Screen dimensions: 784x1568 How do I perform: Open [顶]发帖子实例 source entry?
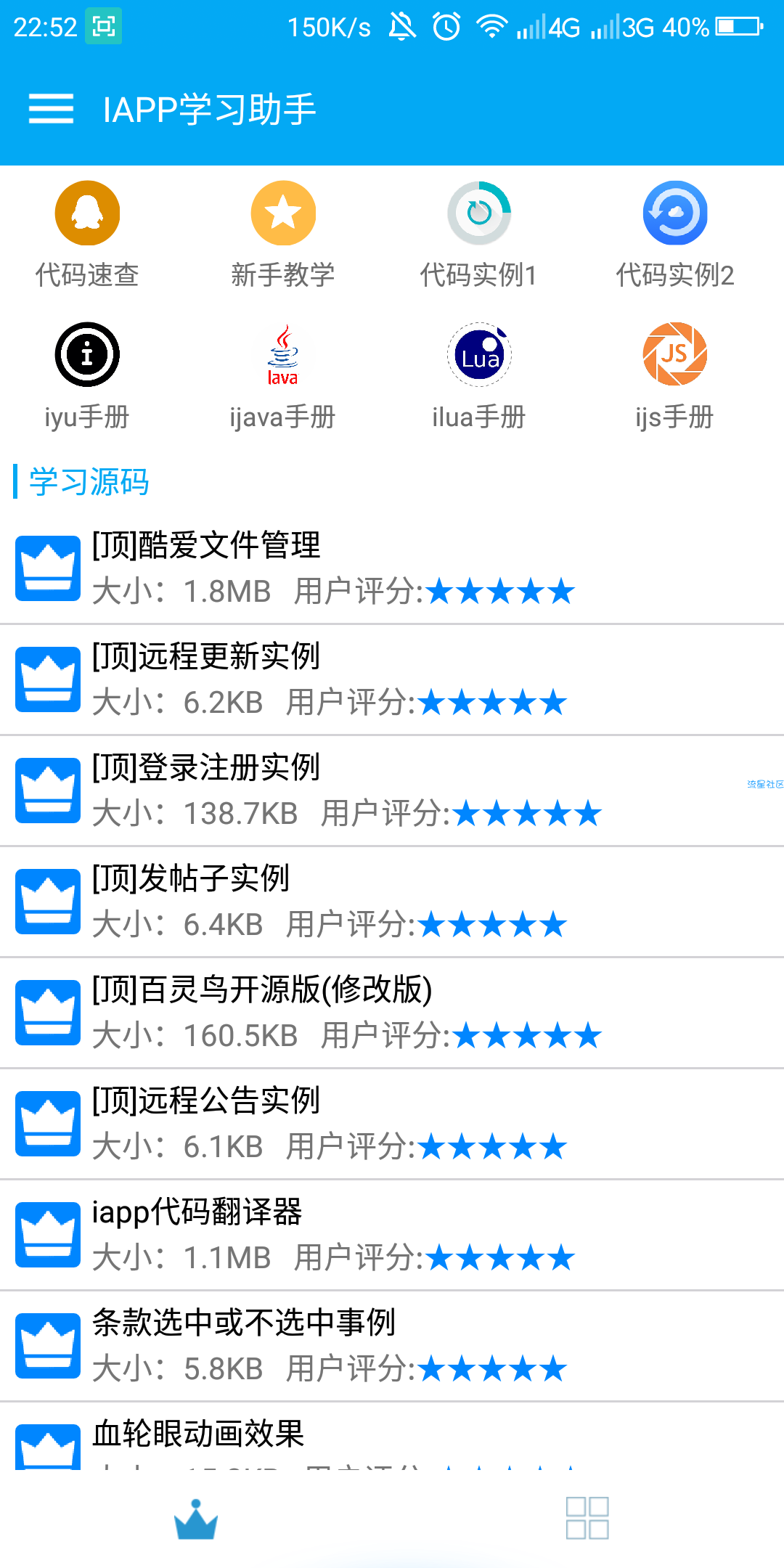(392, 902)
